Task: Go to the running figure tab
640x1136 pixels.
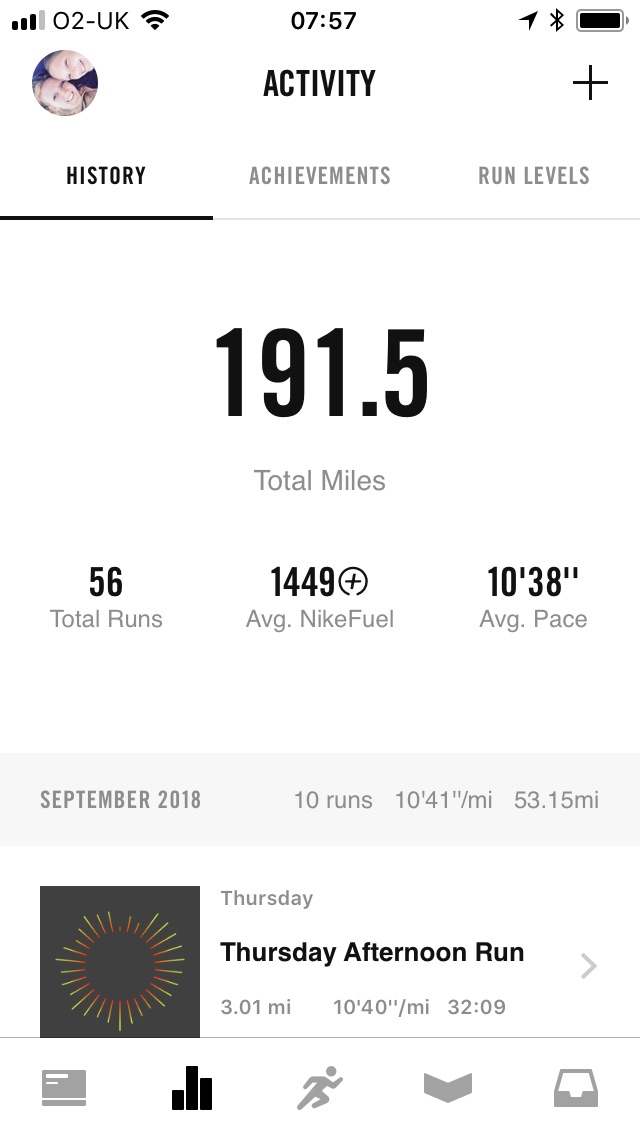Action: pos(320,1088)
